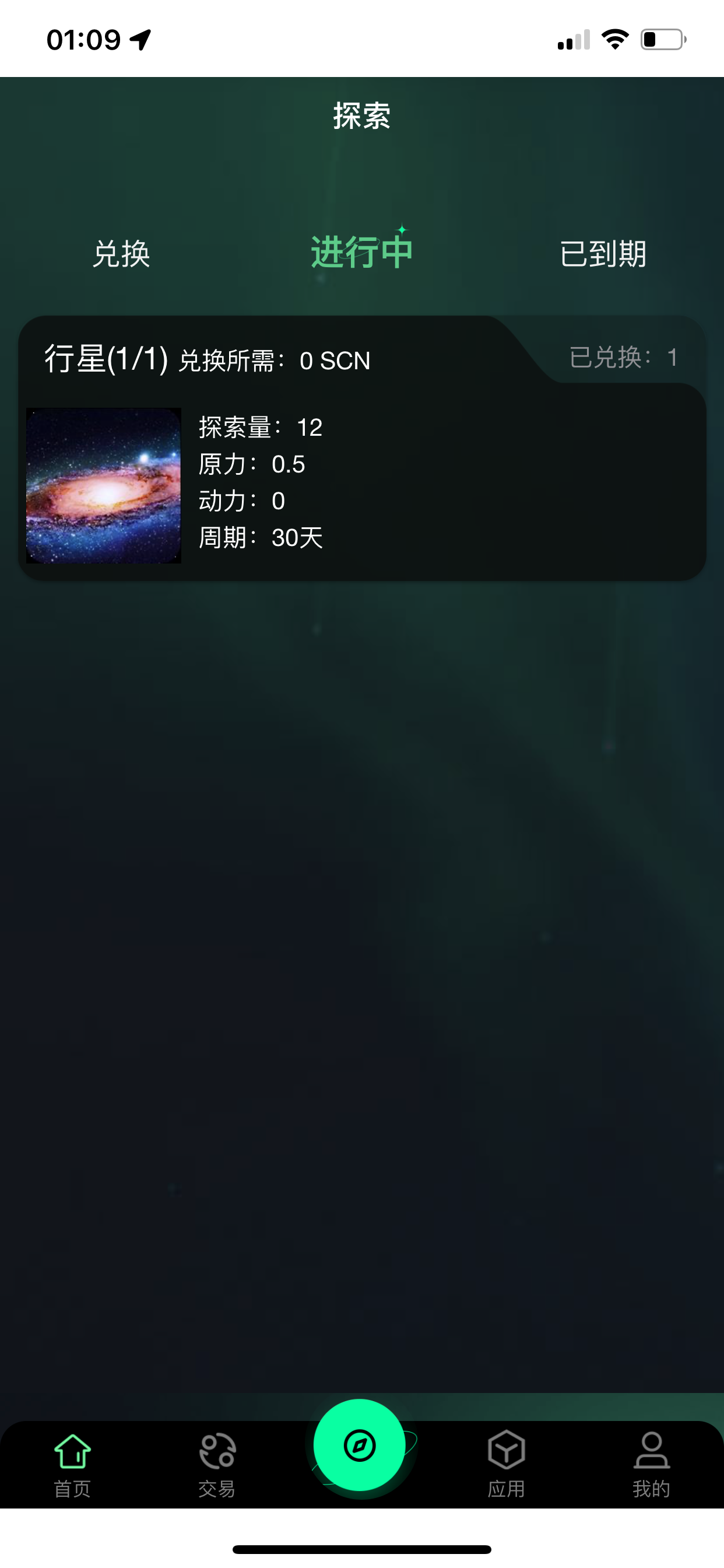The width and height of the screenshot is (724, 1568).
Task: Open the 行星(1/1) exploration card
Action: (362, 448)
